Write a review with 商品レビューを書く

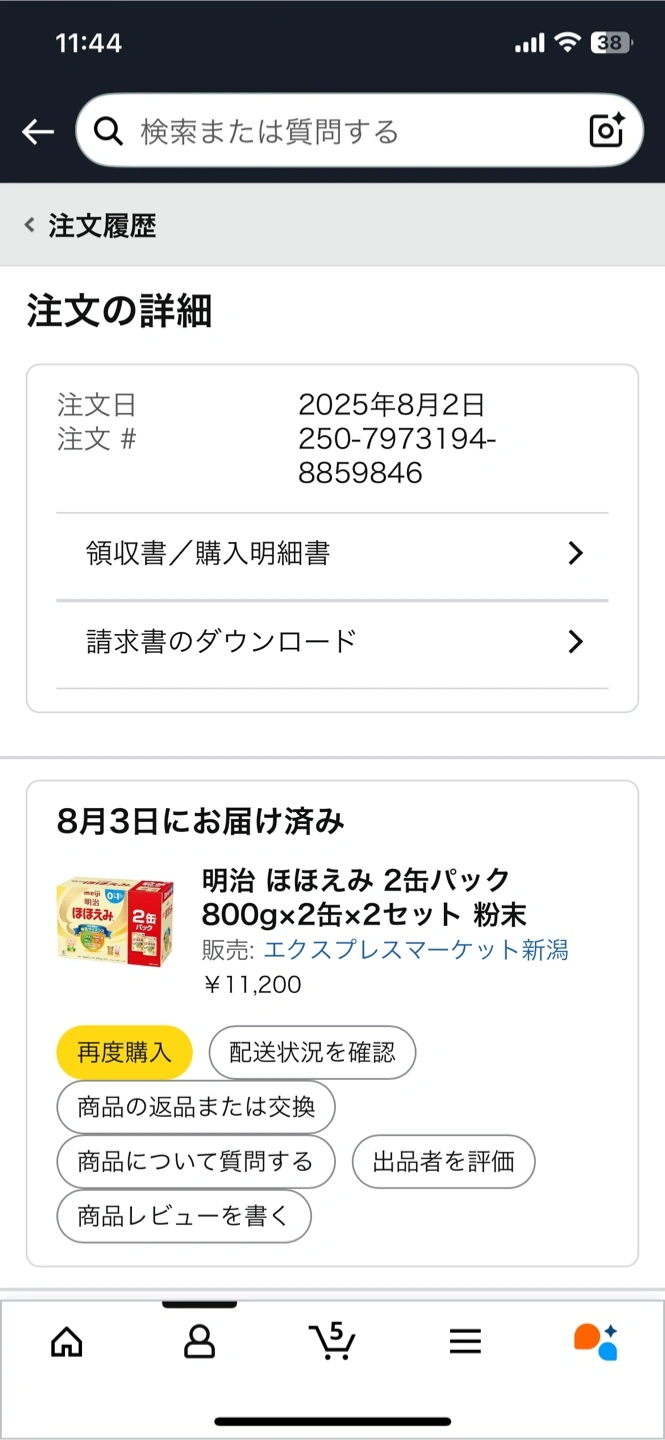(x=184, y=1217)
